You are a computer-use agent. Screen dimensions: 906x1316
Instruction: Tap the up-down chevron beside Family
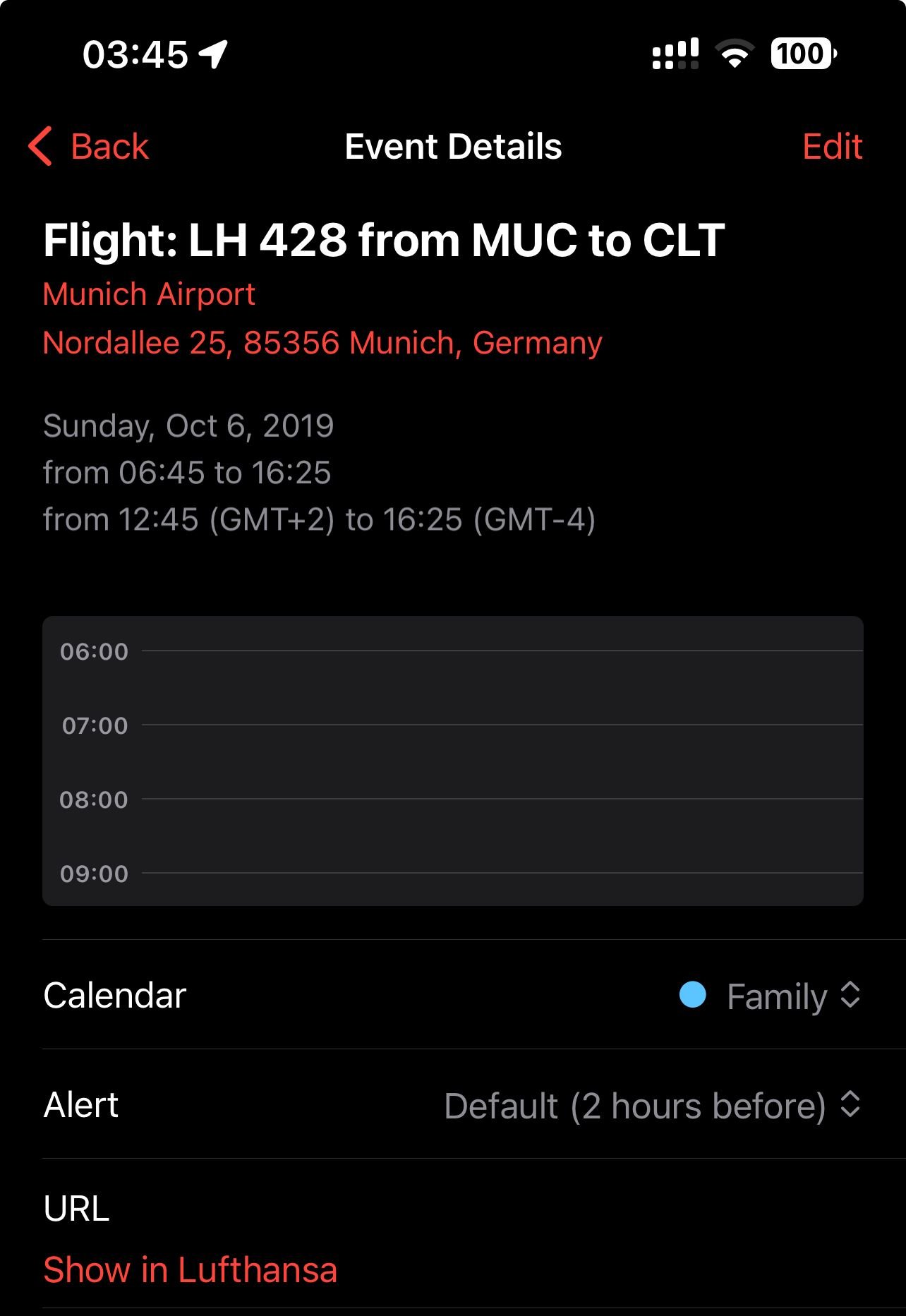(852, 995)
